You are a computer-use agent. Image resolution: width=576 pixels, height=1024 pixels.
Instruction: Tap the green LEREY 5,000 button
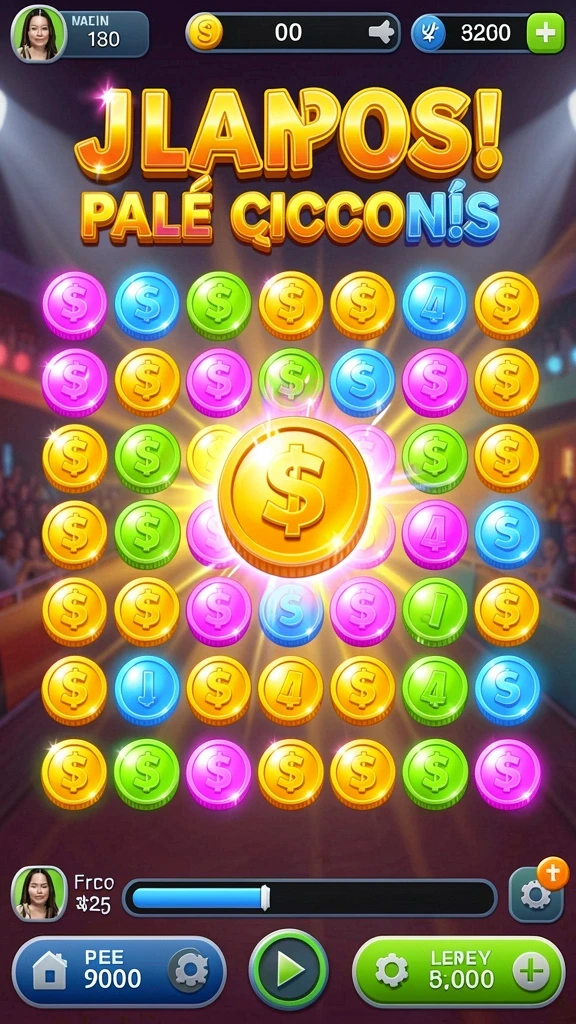click(458, 971)
